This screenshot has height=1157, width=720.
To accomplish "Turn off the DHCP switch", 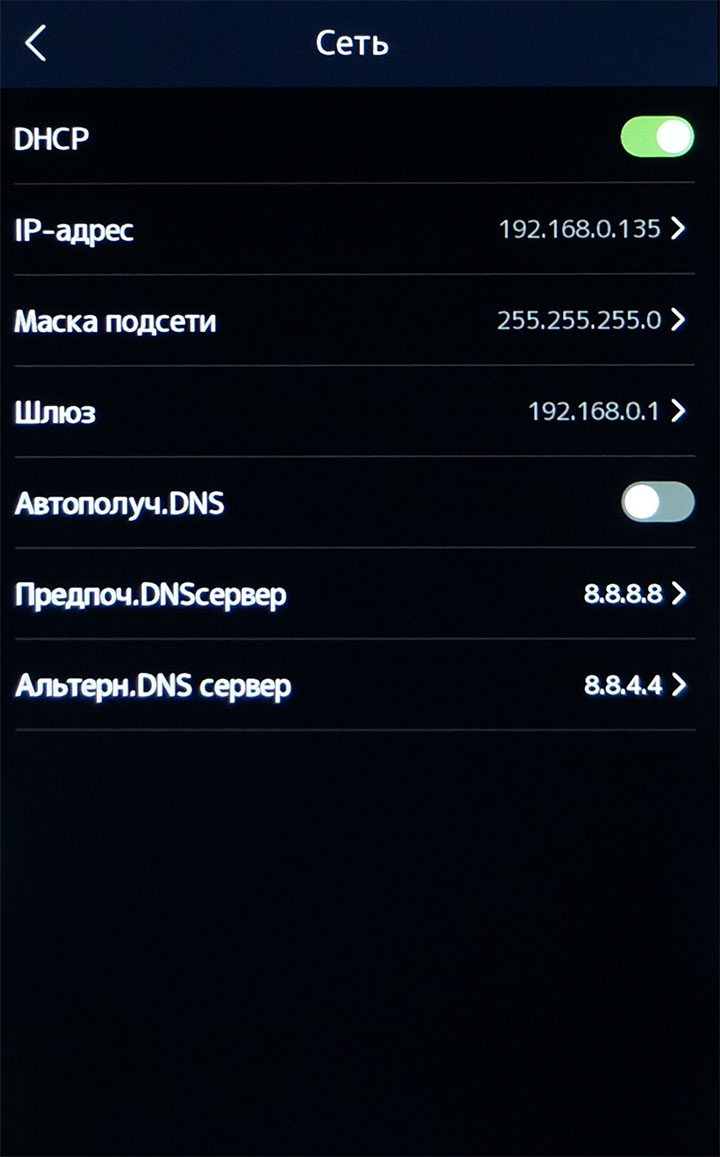I will point(657,138).
